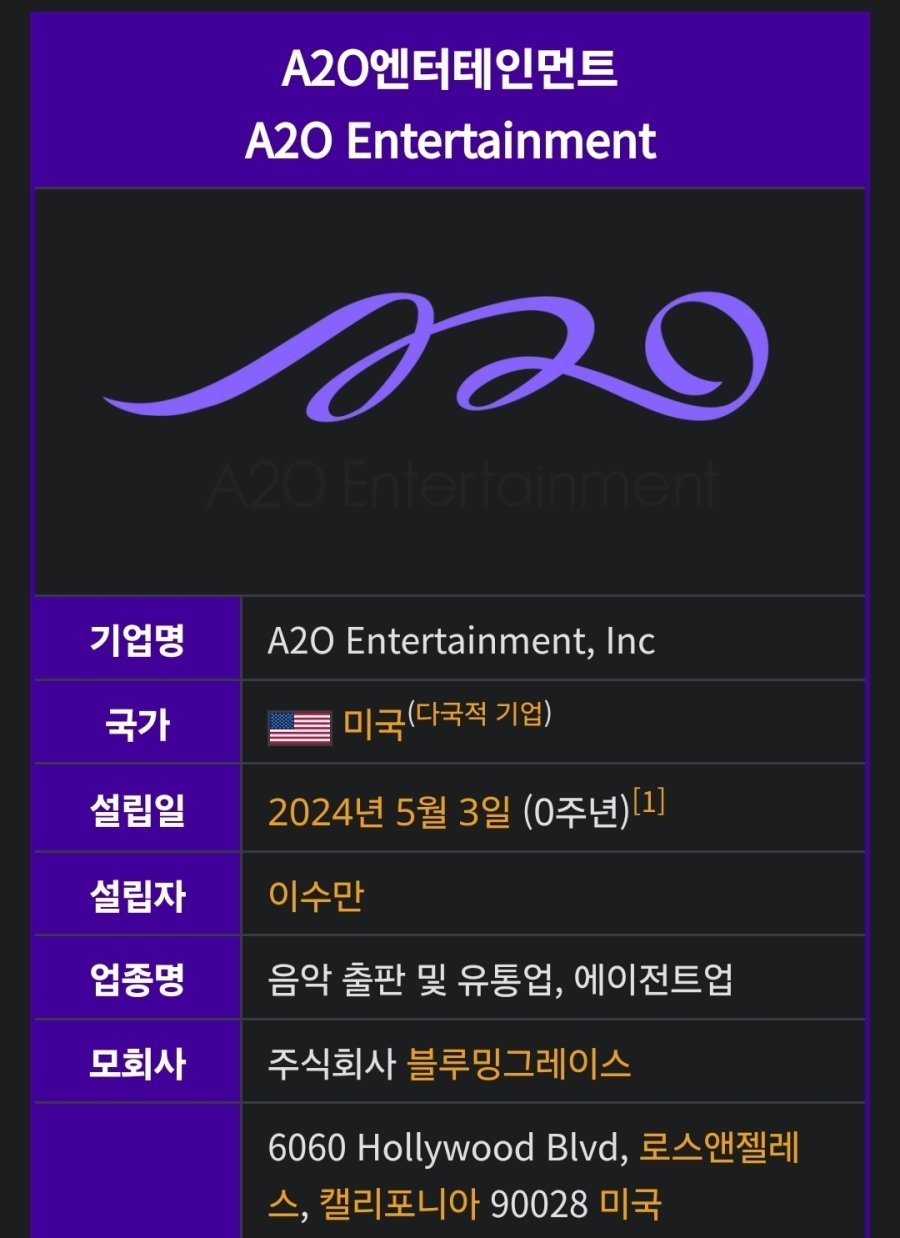Open founder 이수만's page
The height and width of the screenshot is (1238, 900).
(315, 896)
